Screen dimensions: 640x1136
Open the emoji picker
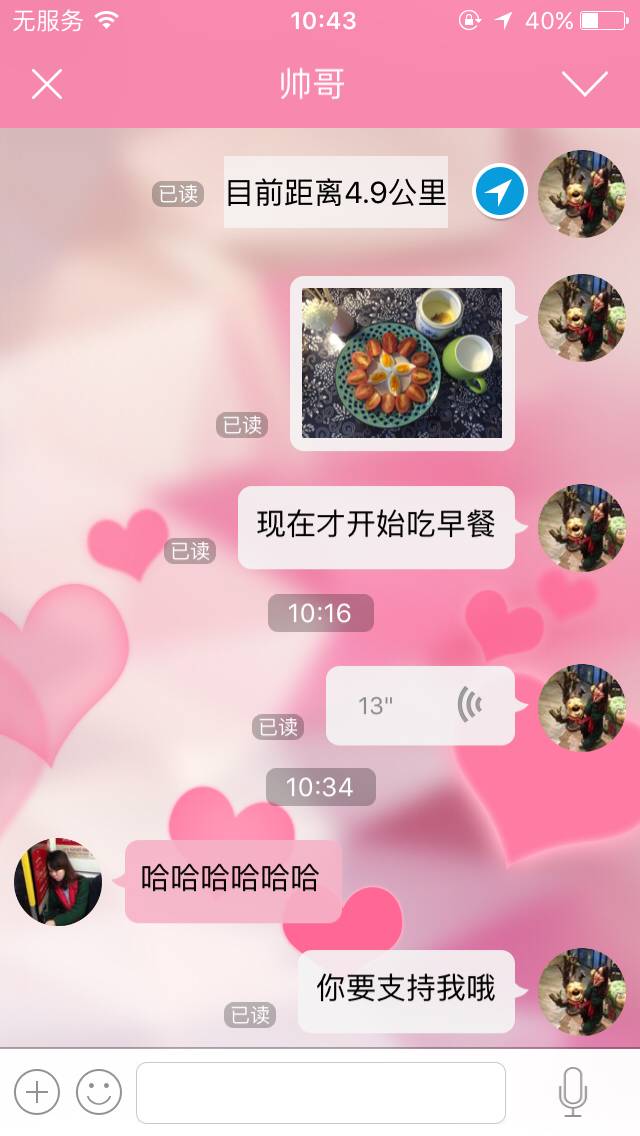(x=99, y=1091)
